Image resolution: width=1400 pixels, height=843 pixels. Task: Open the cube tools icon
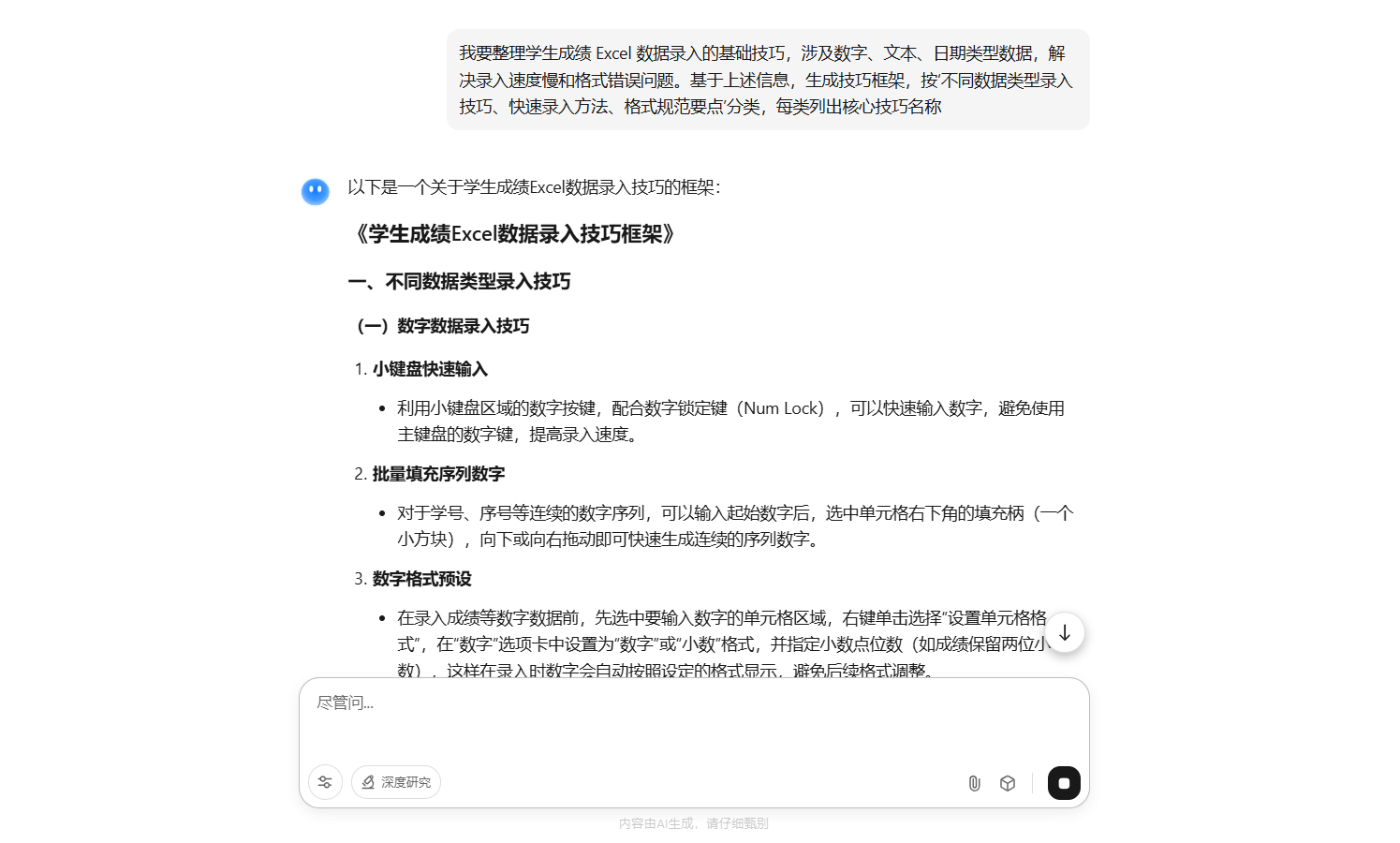point(1008,783)
